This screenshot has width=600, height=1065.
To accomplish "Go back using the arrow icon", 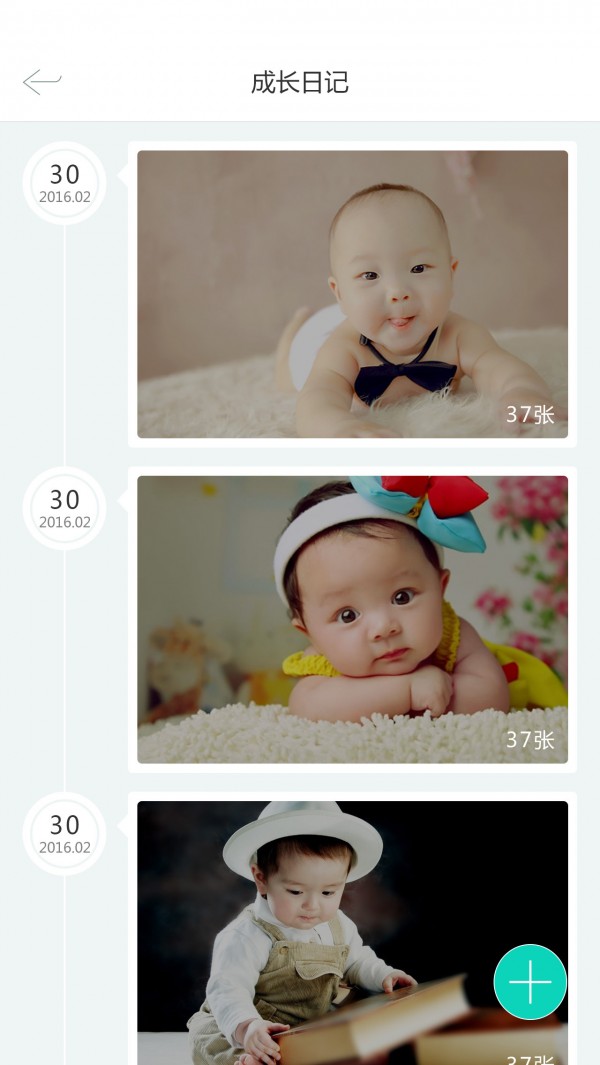I will [x=42, y=81].
